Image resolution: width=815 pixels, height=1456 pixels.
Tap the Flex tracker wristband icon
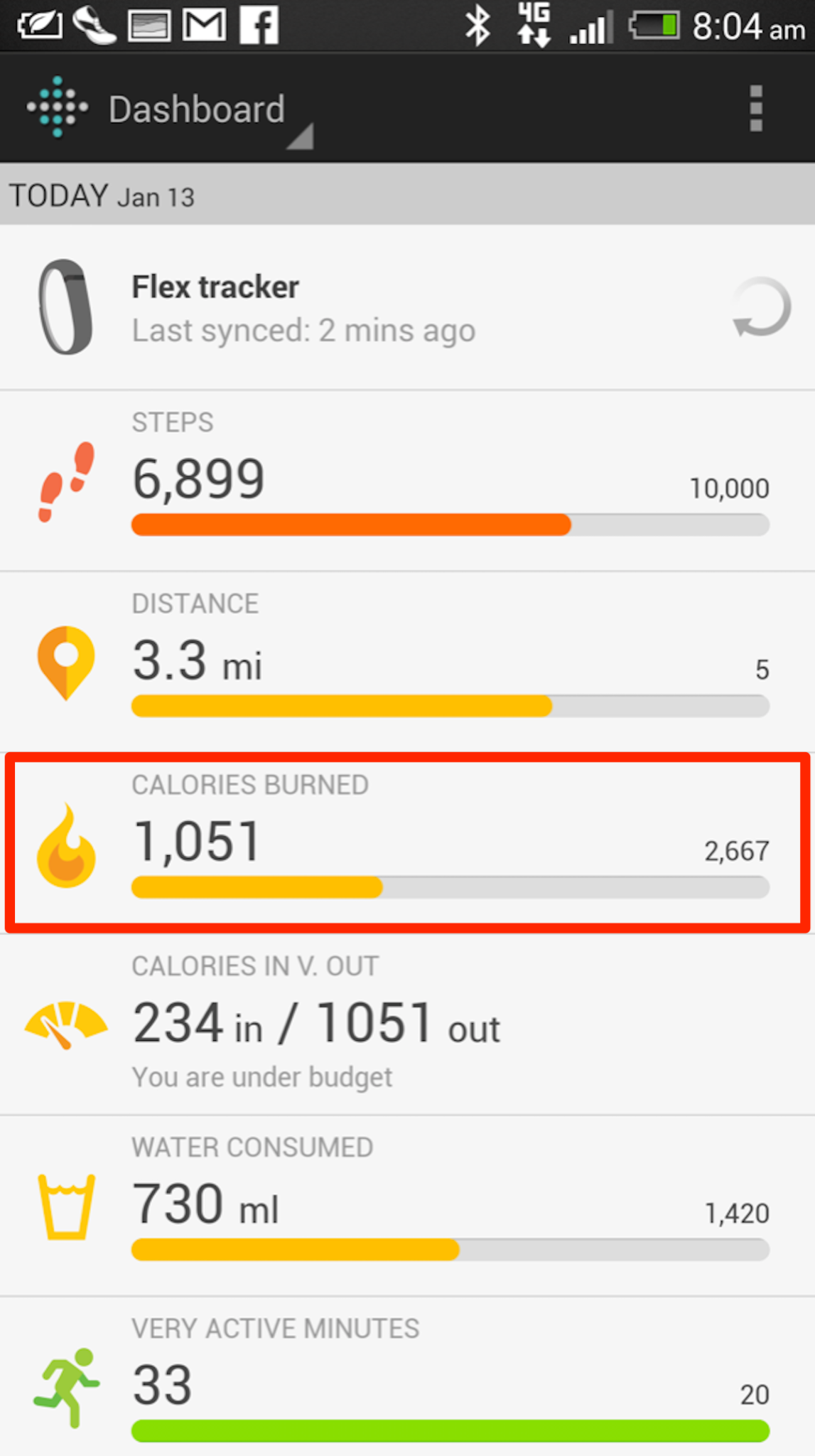coord(64,307)
